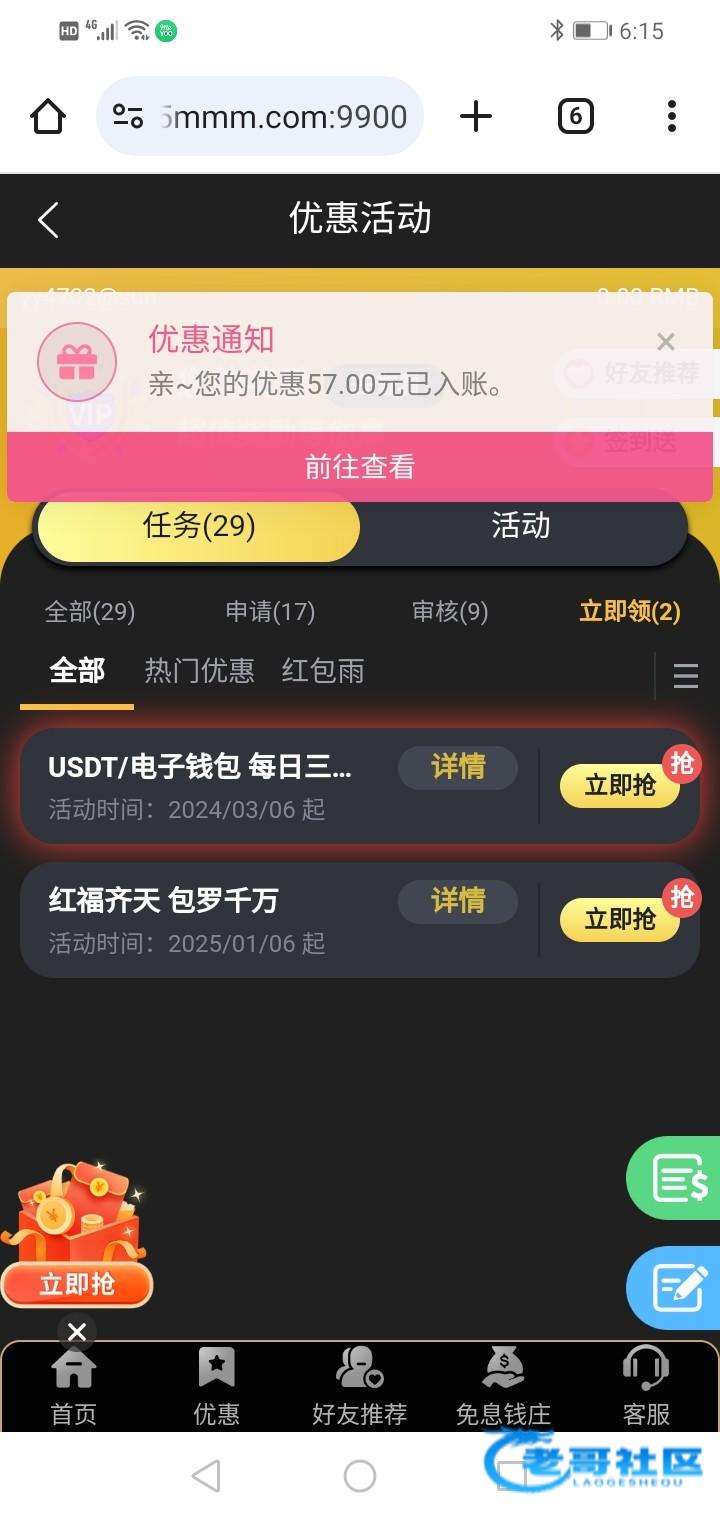Viewport: 720px width, 1520px height.
Task: Open the 好友推荐 bottom tab
Action: point(360,1386)
